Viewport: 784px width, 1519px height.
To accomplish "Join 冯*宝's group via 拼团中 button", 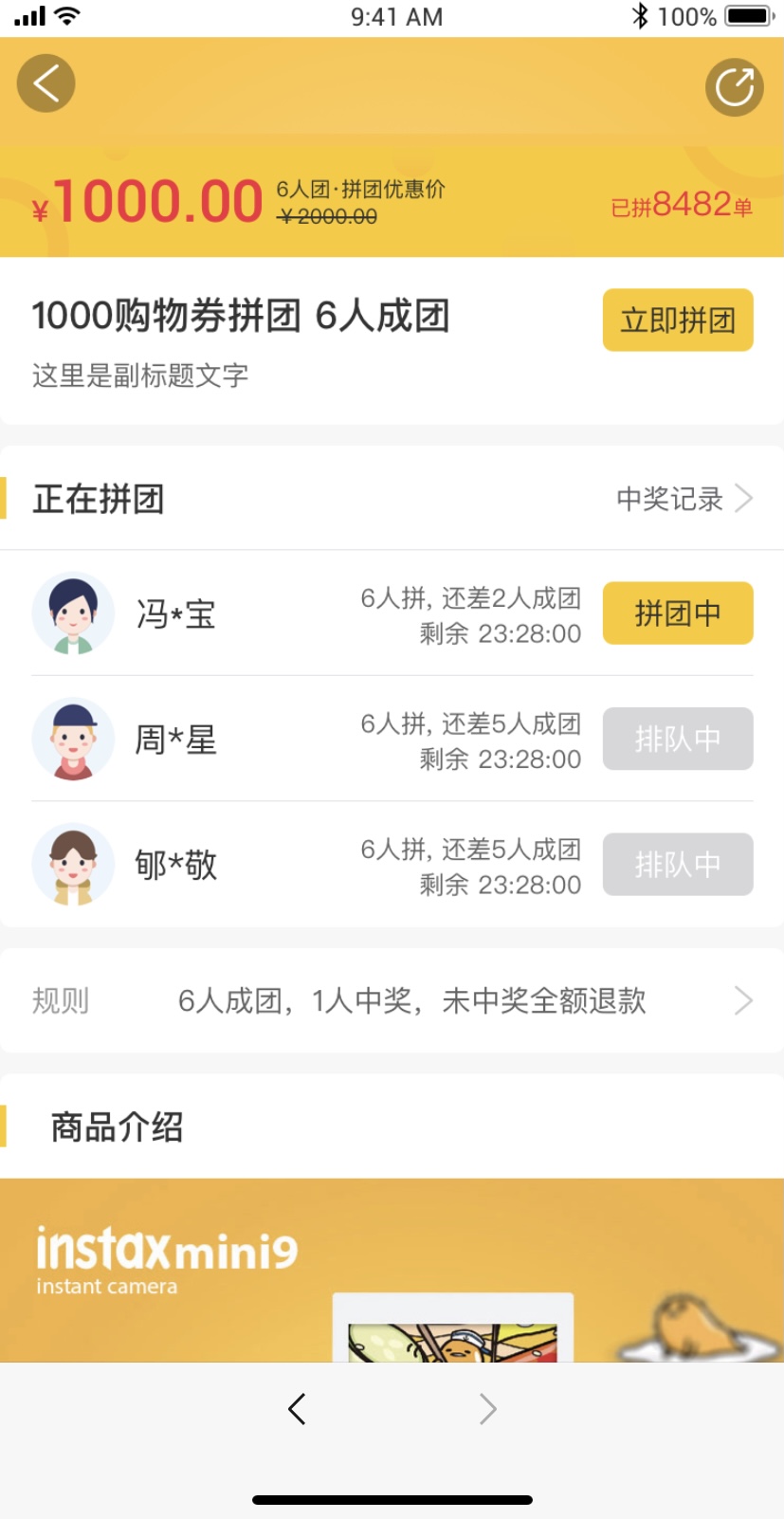I will pos(677,613).
